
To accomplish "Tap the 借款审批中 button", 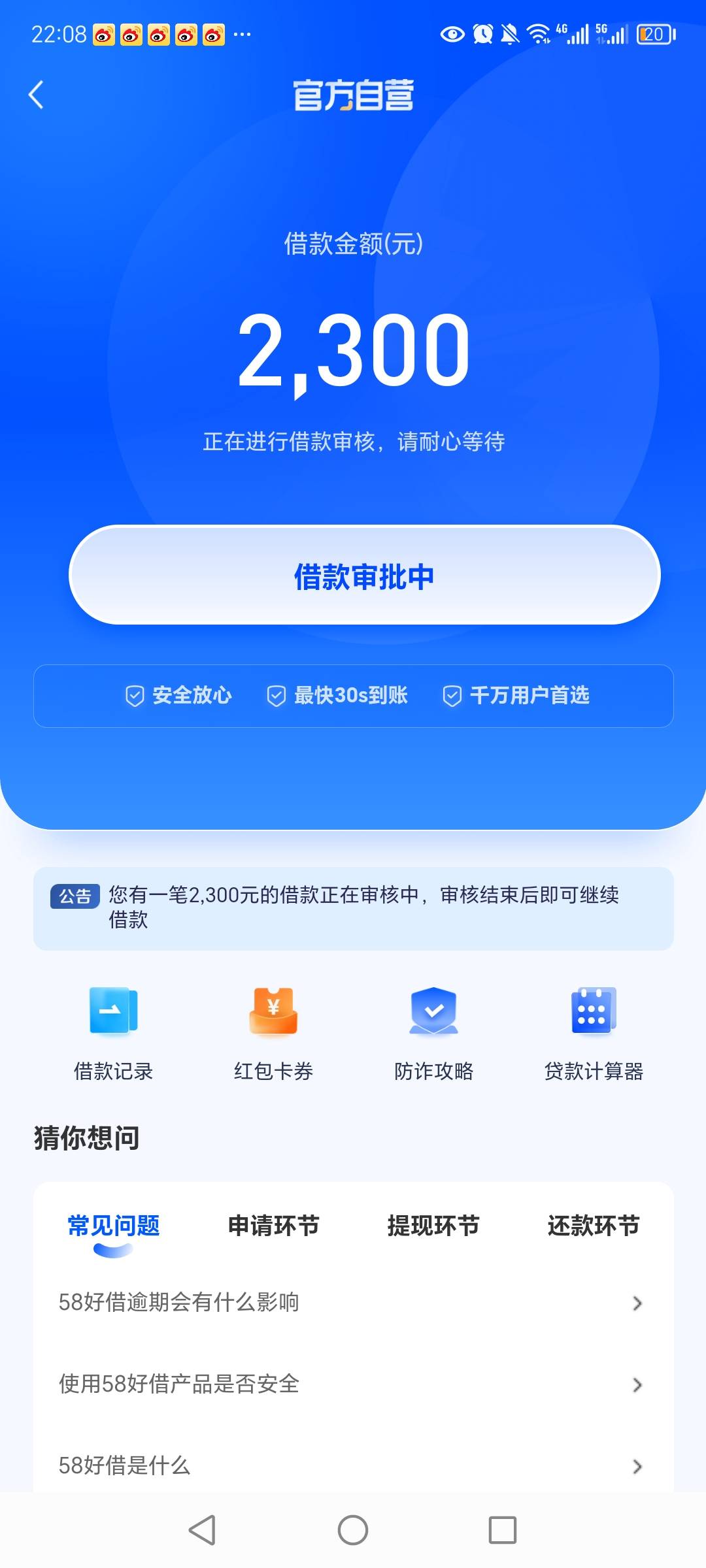I will point(364,576).
